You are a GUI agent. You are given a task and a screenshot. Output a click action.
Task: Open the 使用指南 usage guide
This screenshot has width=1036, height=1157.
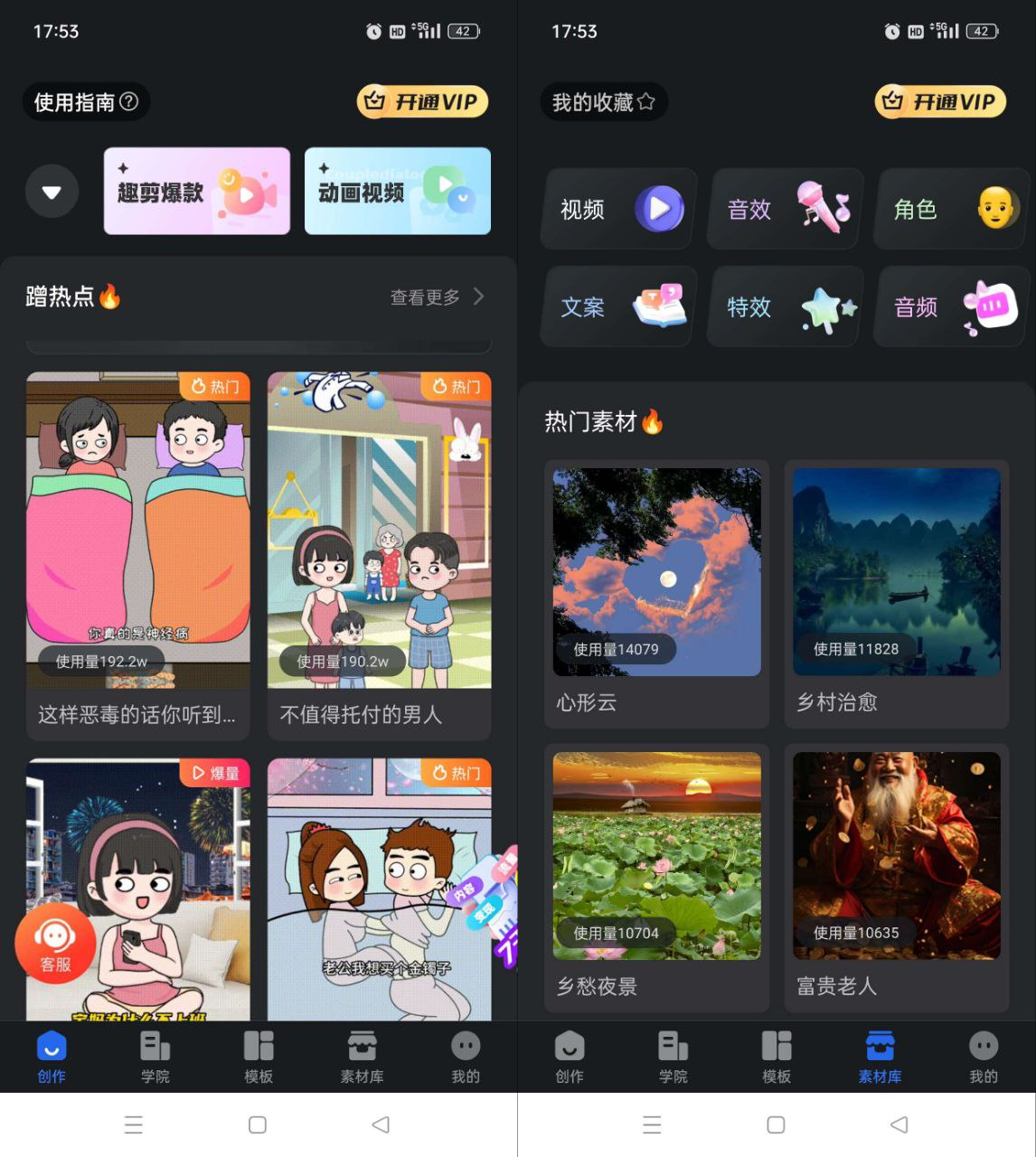(86, 102)
